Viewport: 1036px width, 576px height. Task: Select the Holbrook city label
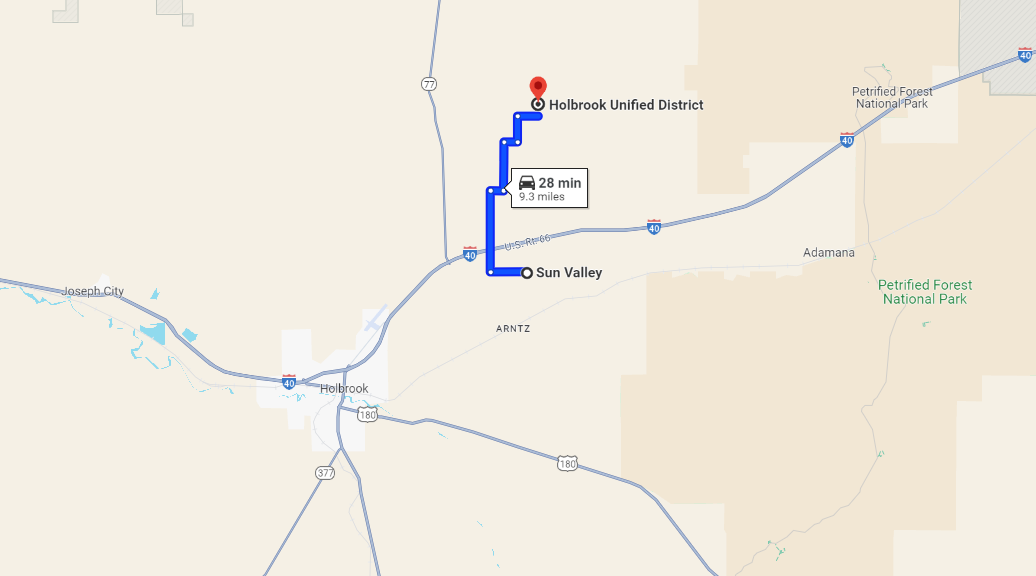344,389
